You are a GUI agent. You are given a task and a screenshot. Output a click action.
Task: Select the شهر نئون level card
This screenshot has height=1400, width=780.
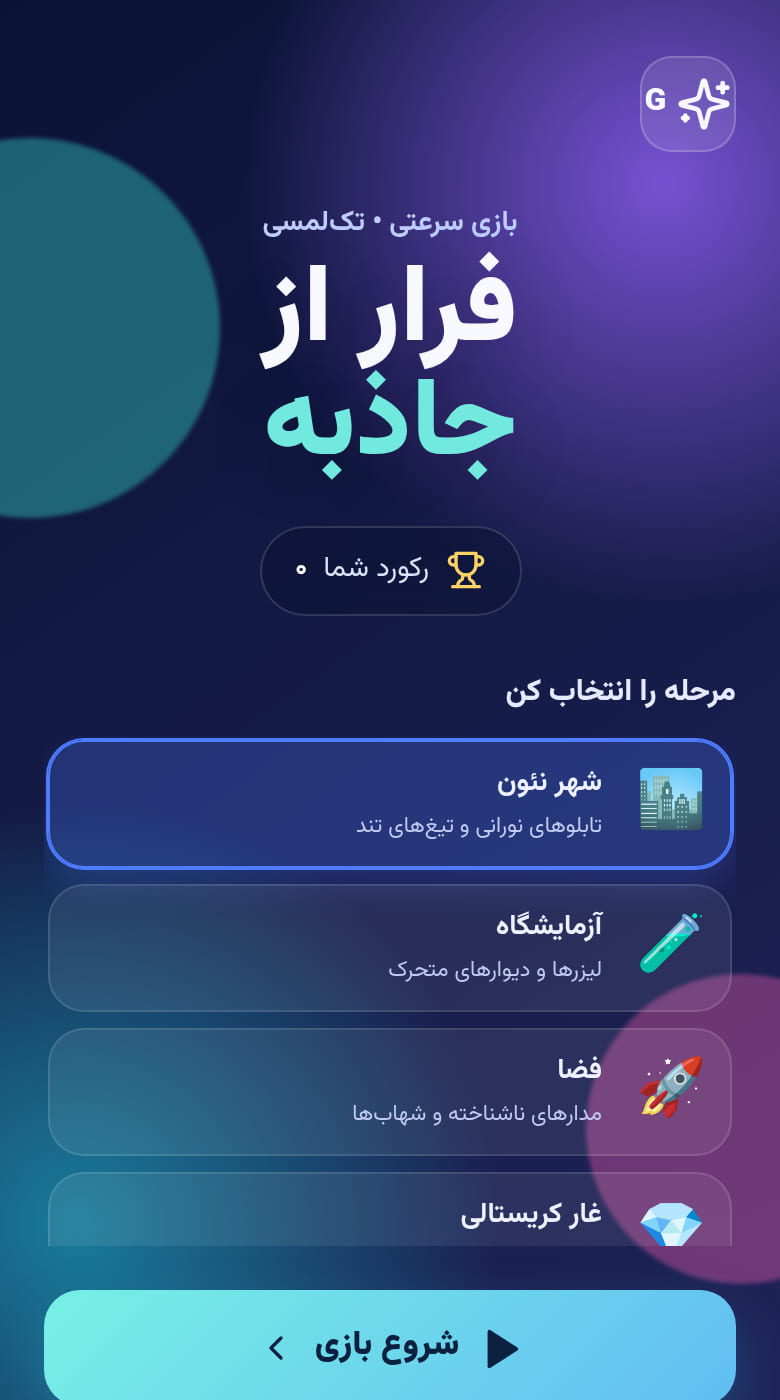tap(390, 804)
